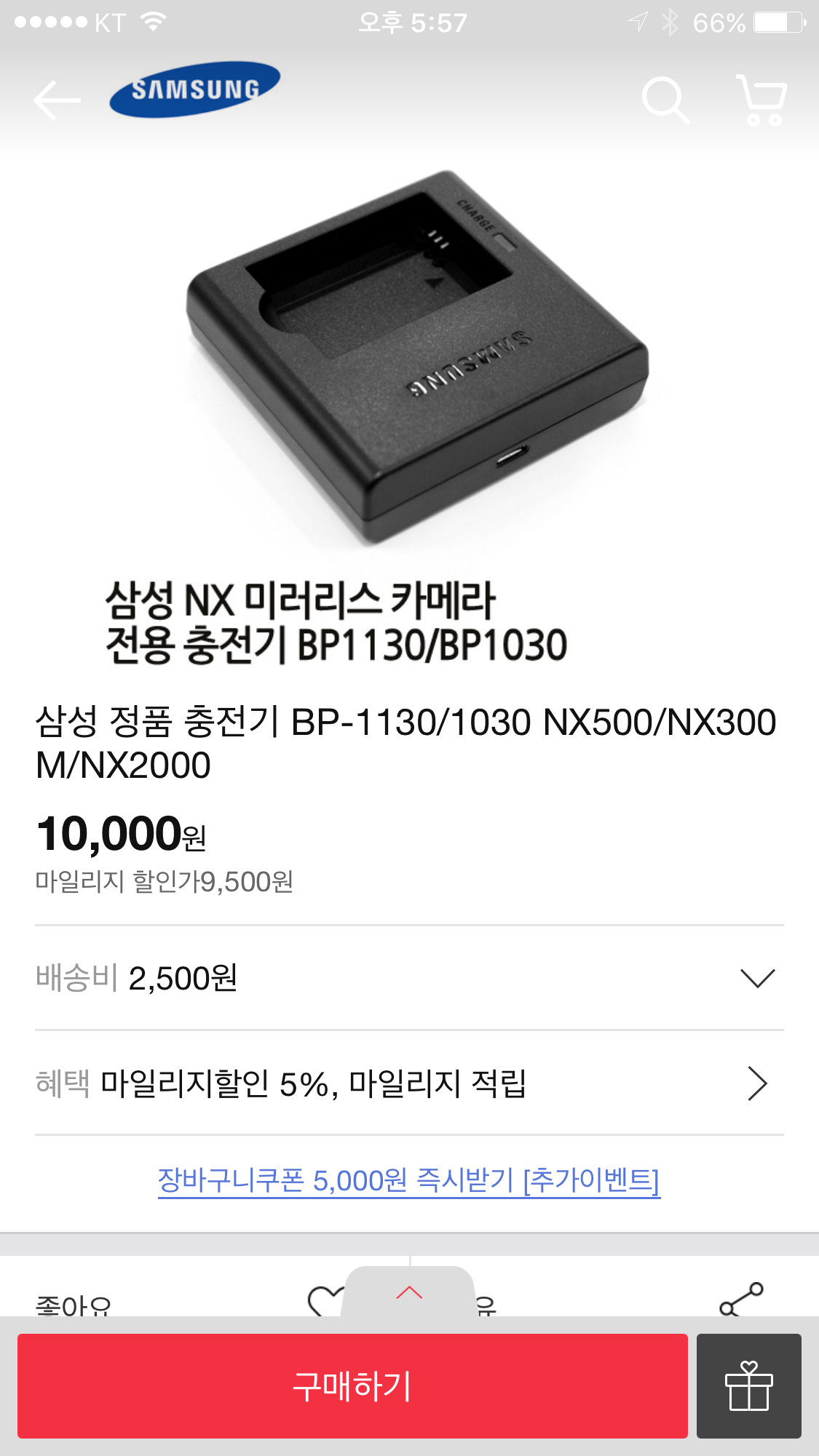
Task: Share this product
Action: tap(740, 1300)
